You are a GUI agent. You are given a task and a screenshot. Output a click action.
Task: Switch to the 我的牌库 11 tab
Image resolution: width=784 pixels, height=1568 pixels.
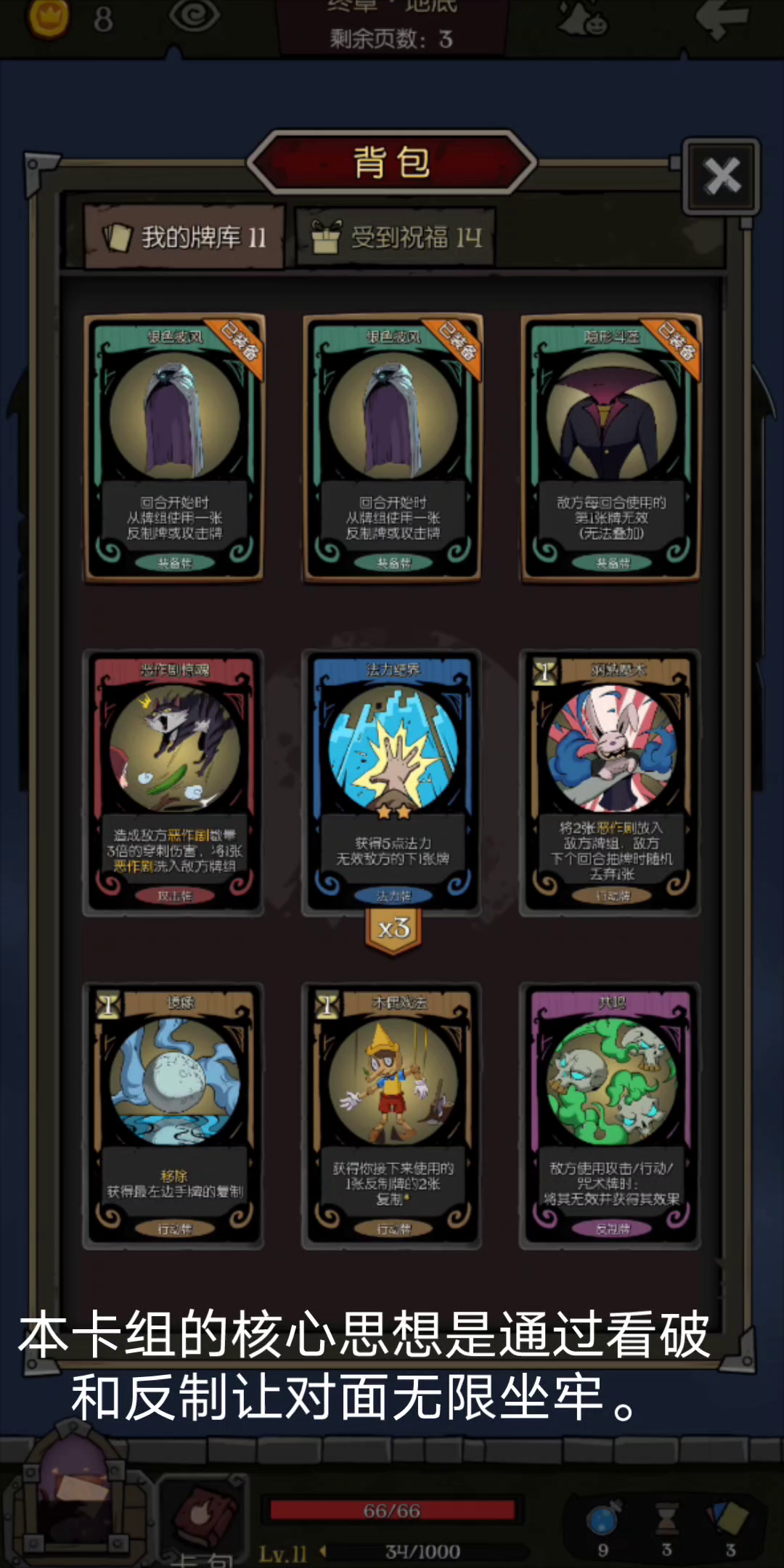(184, 237)
